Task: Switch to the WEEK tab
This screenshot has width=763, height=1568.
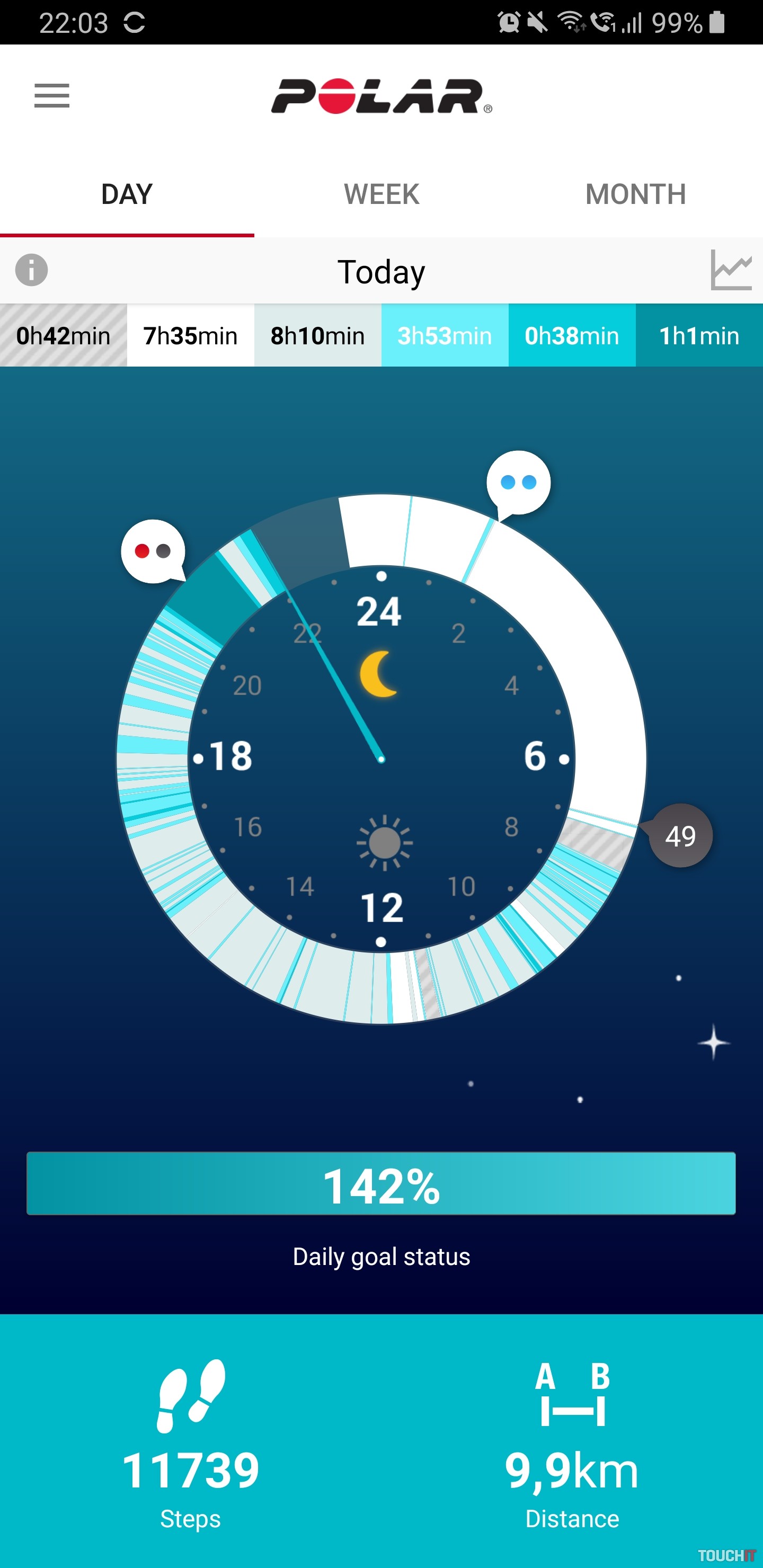Action: tap(381, 195)
